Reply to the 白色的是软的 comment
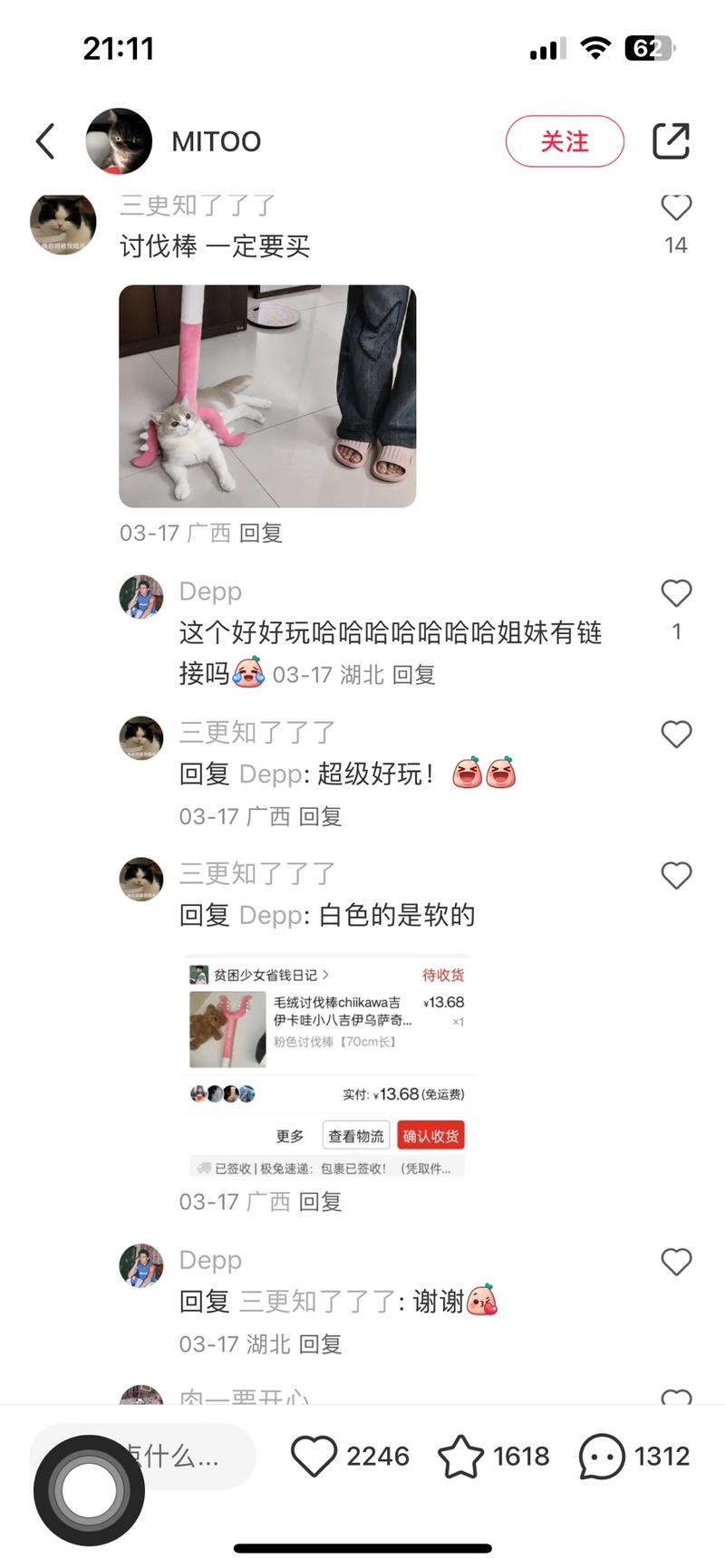This screenshot has height=1568, width=725. coord(321,1201)
